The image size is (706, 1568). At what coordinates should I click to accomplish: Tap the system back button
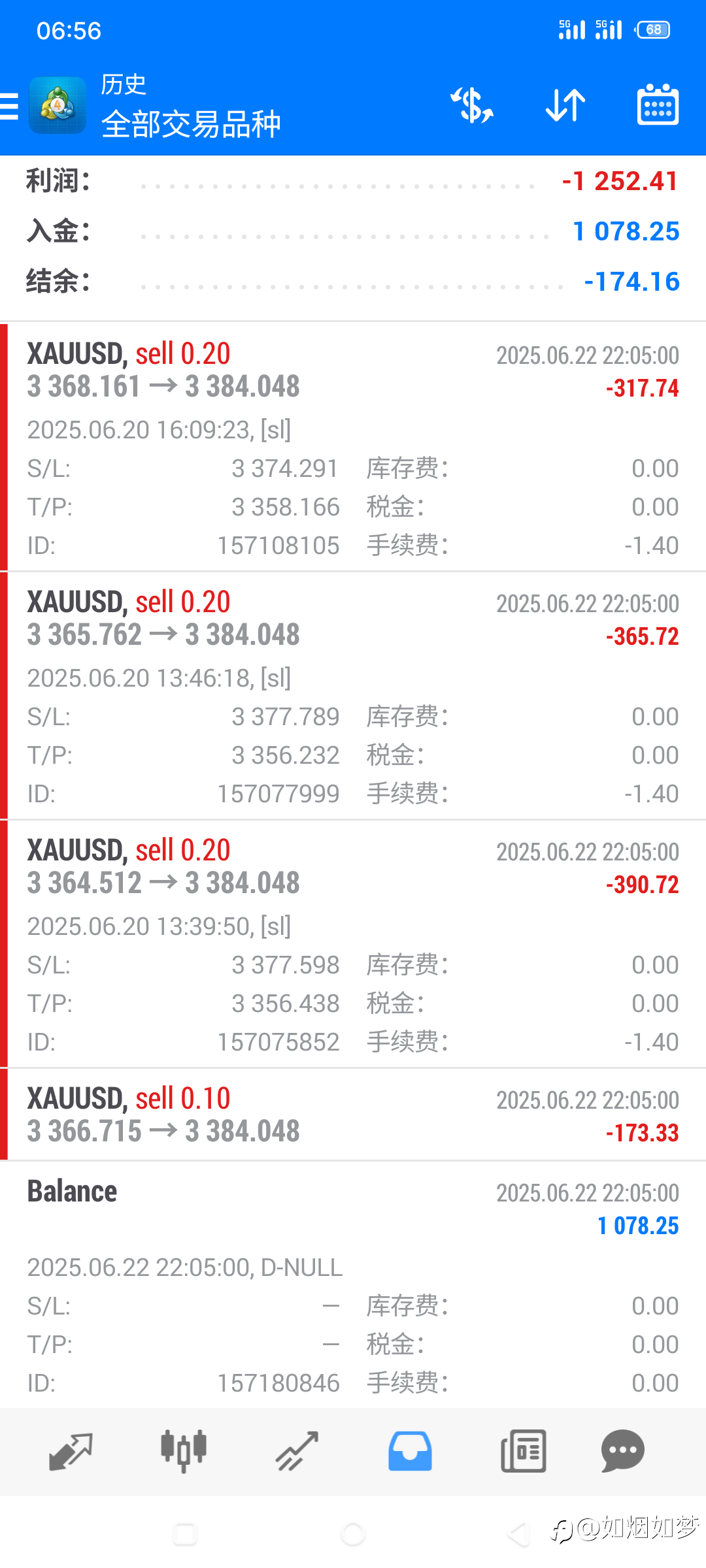click(x=518, y=1533)
